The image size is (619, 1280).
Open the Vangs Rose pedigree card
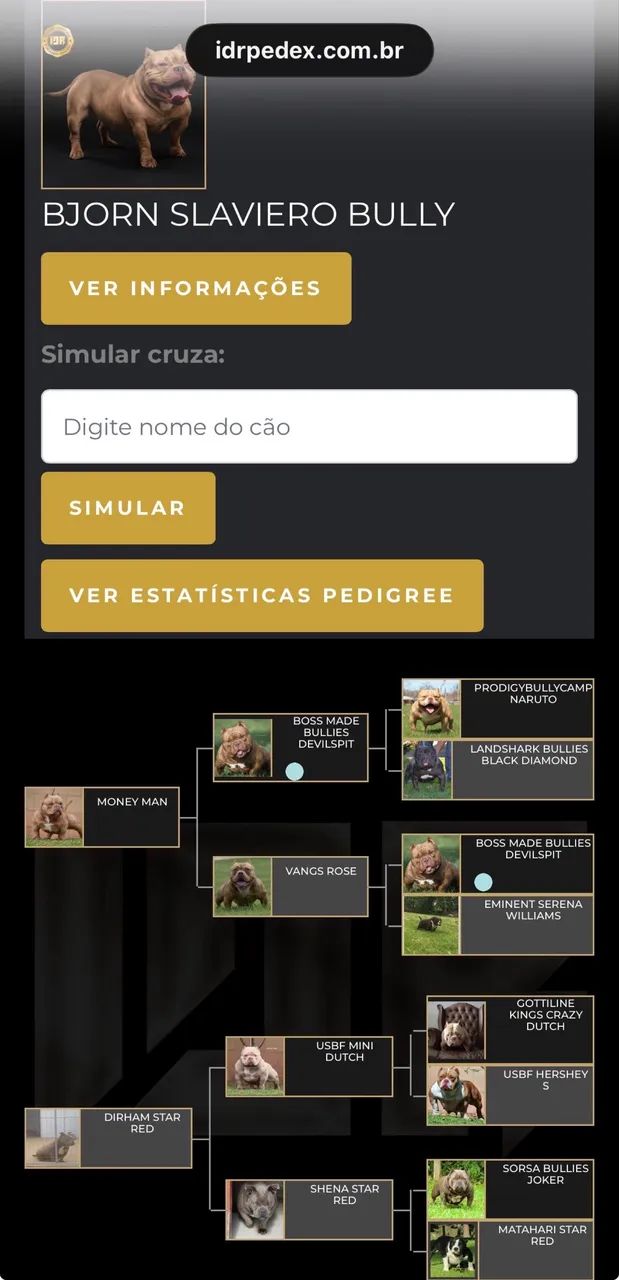tap(291, 886)
